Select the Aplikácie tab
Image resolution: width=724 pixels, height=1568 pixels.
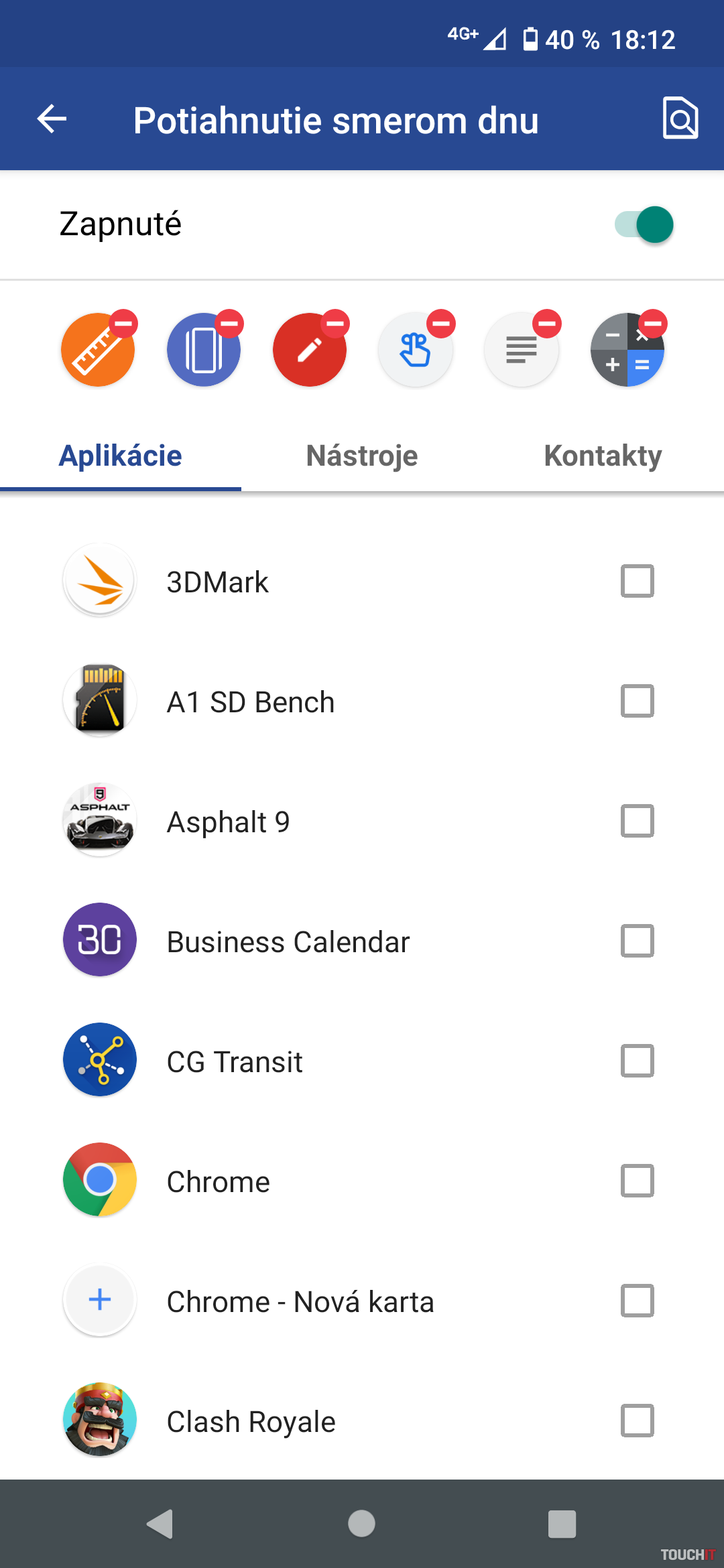tap(121, 456)
